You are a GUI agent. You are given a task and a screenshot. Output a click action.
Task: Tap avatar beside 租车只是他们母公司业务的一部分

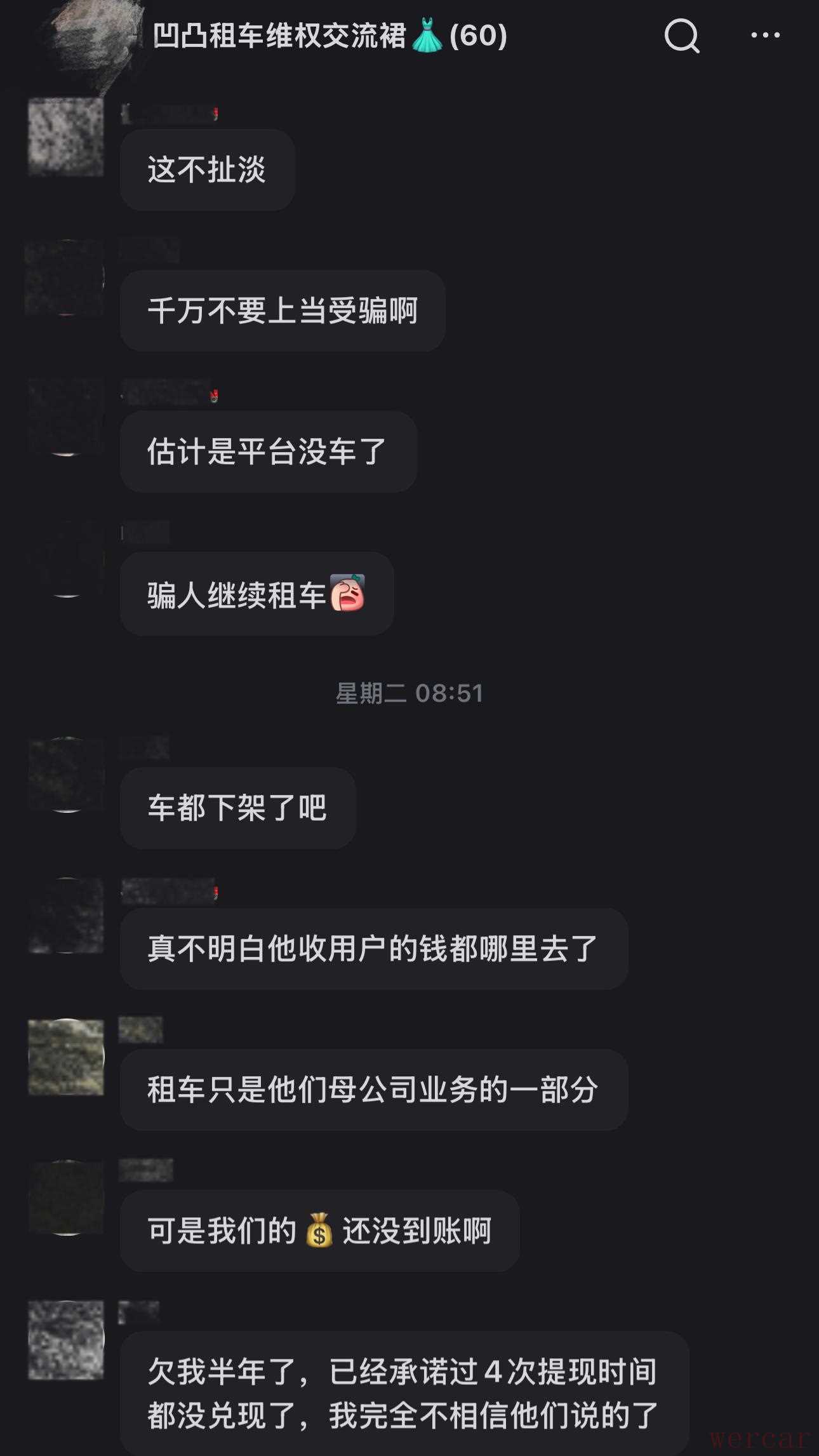66,1057
